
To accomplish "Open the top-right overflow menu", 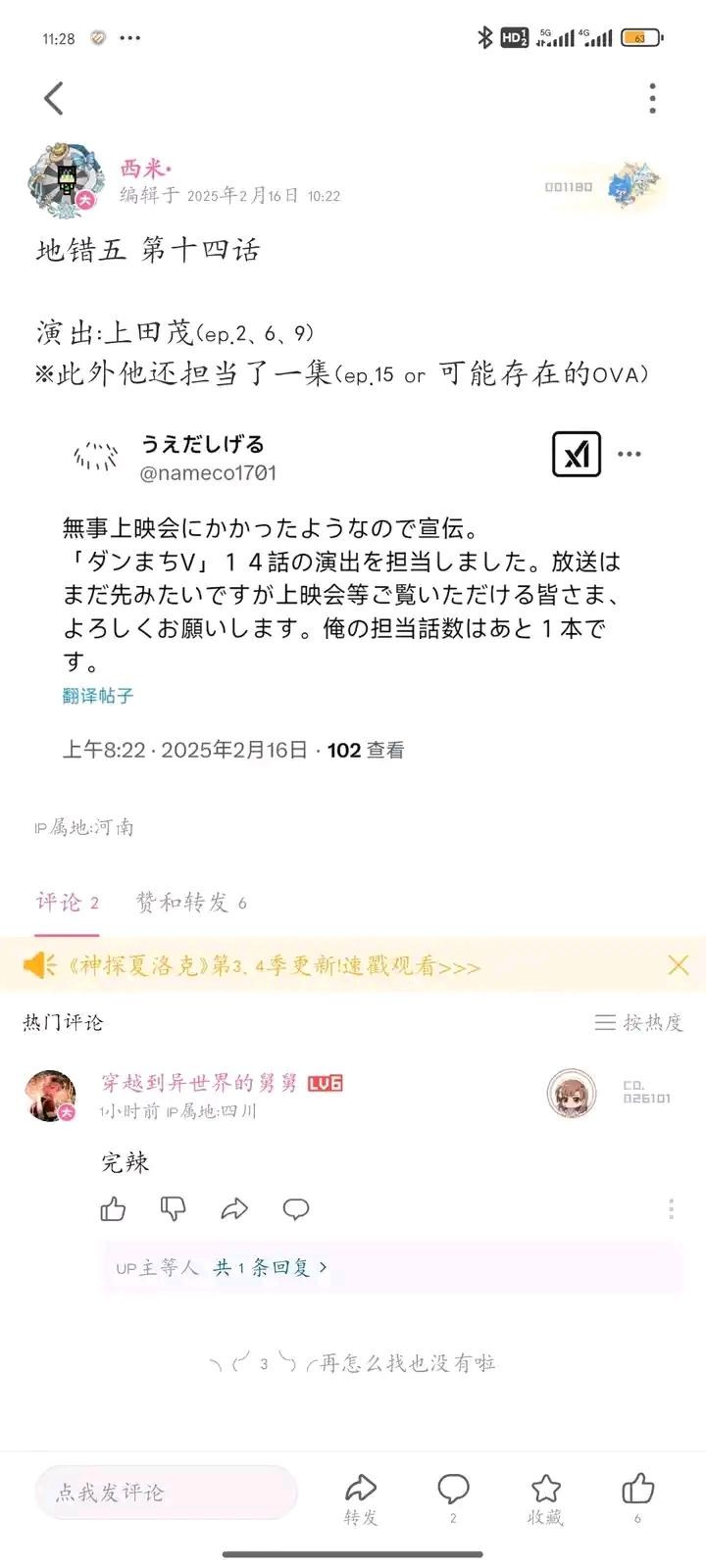I will pos(653,98).
